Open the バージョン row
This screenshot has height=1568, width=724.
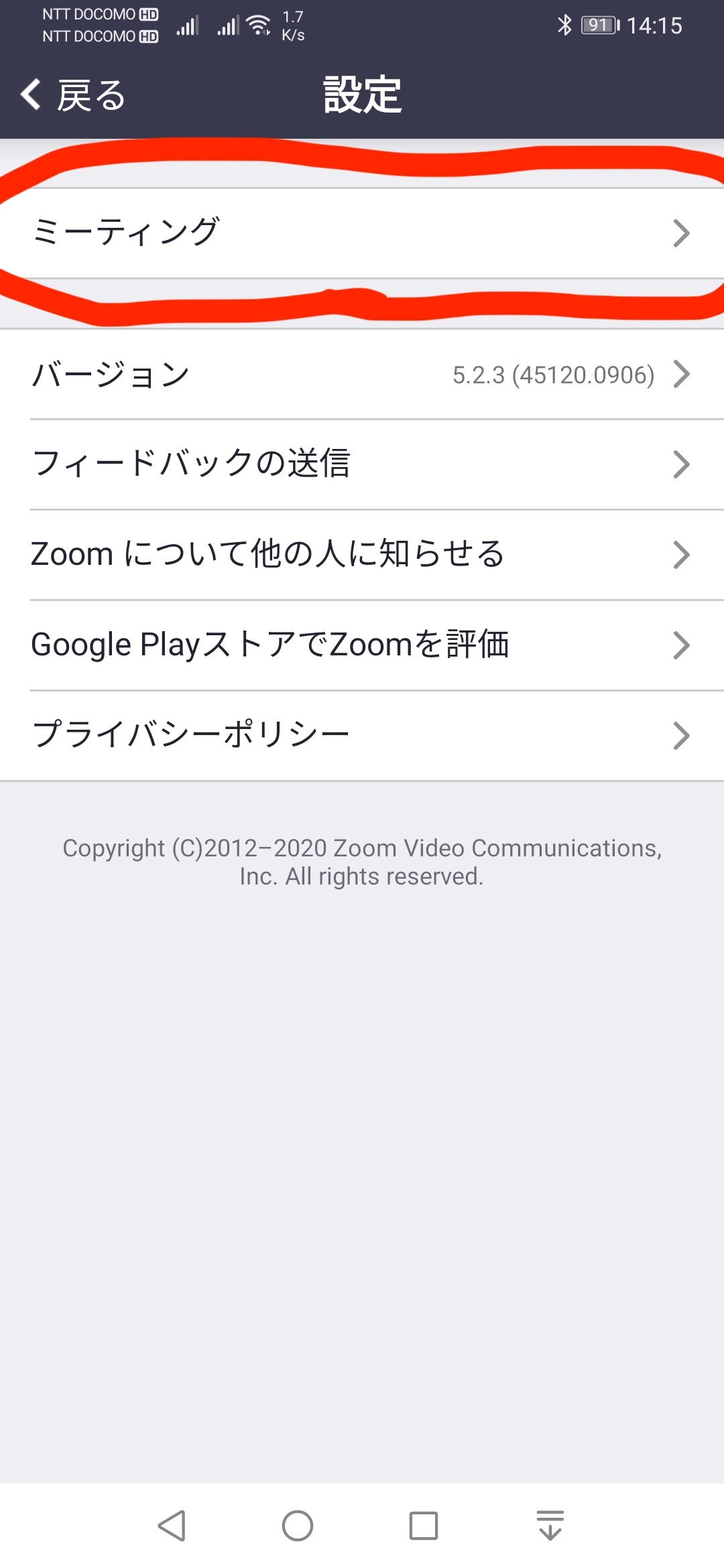point(362,374)
